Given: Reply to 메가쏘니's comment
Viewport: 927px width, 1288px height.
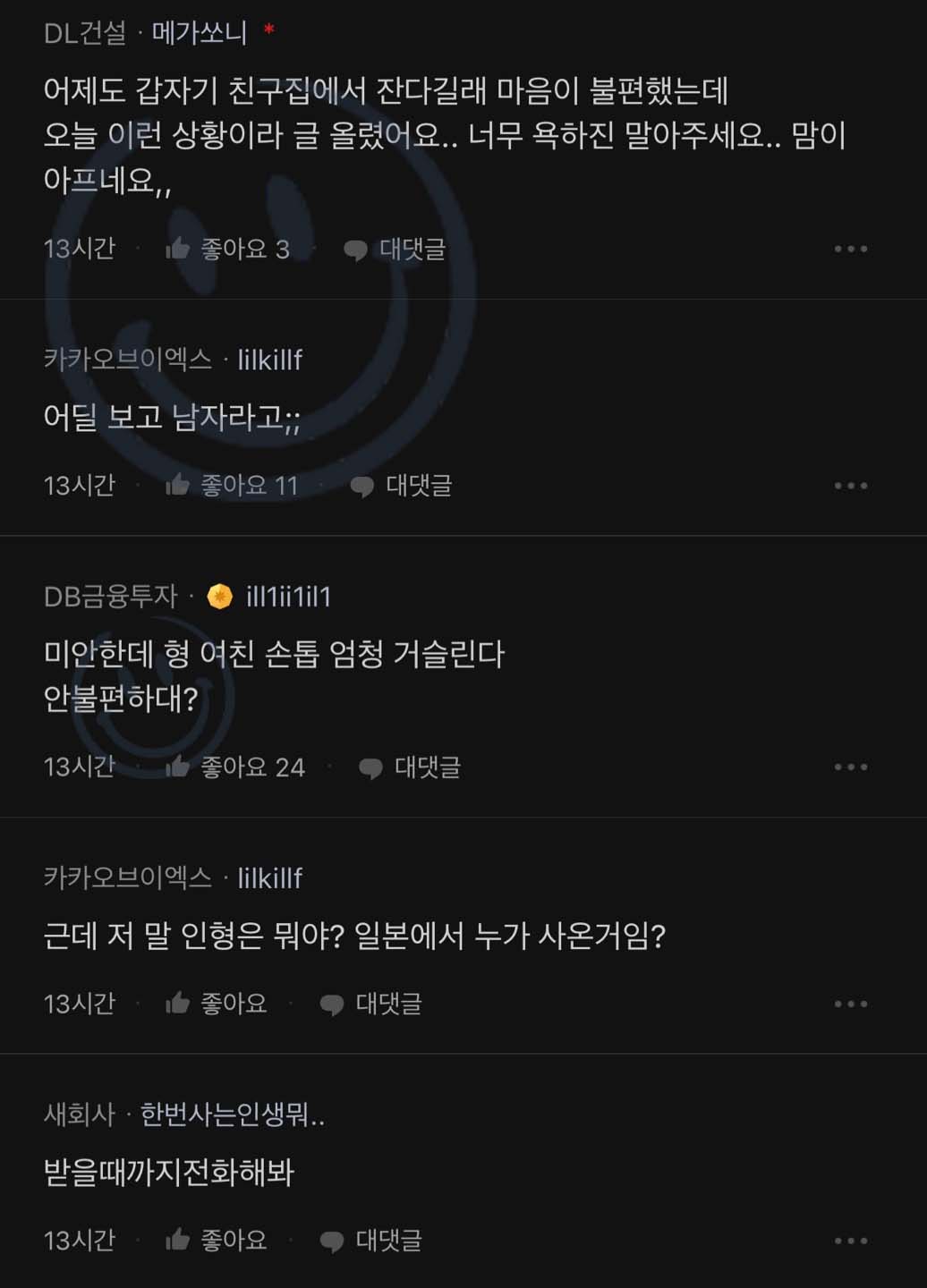Looking at the screenshot, I should point(395,249).
